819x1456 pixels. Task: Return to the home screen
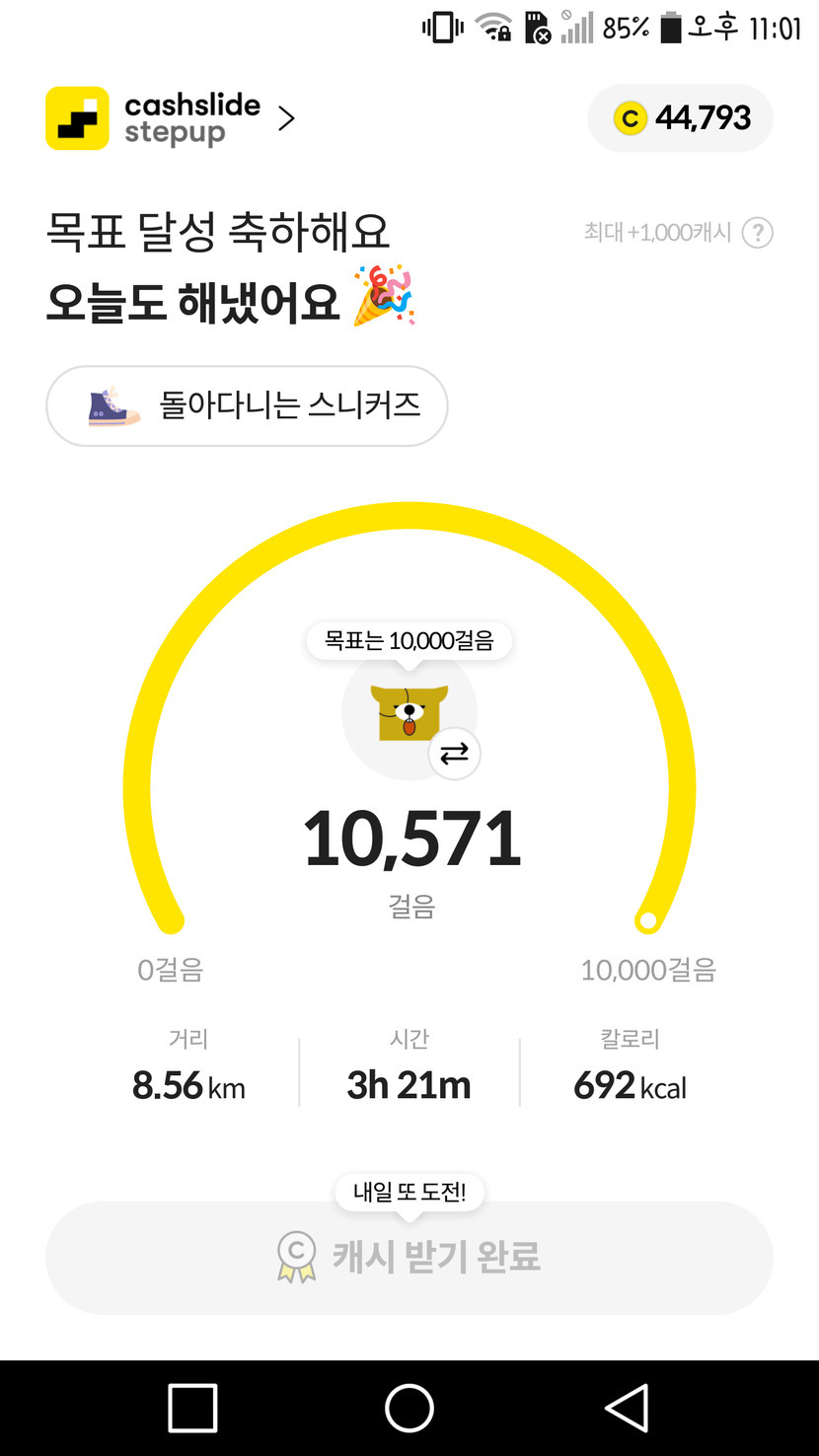[409, 1407]
